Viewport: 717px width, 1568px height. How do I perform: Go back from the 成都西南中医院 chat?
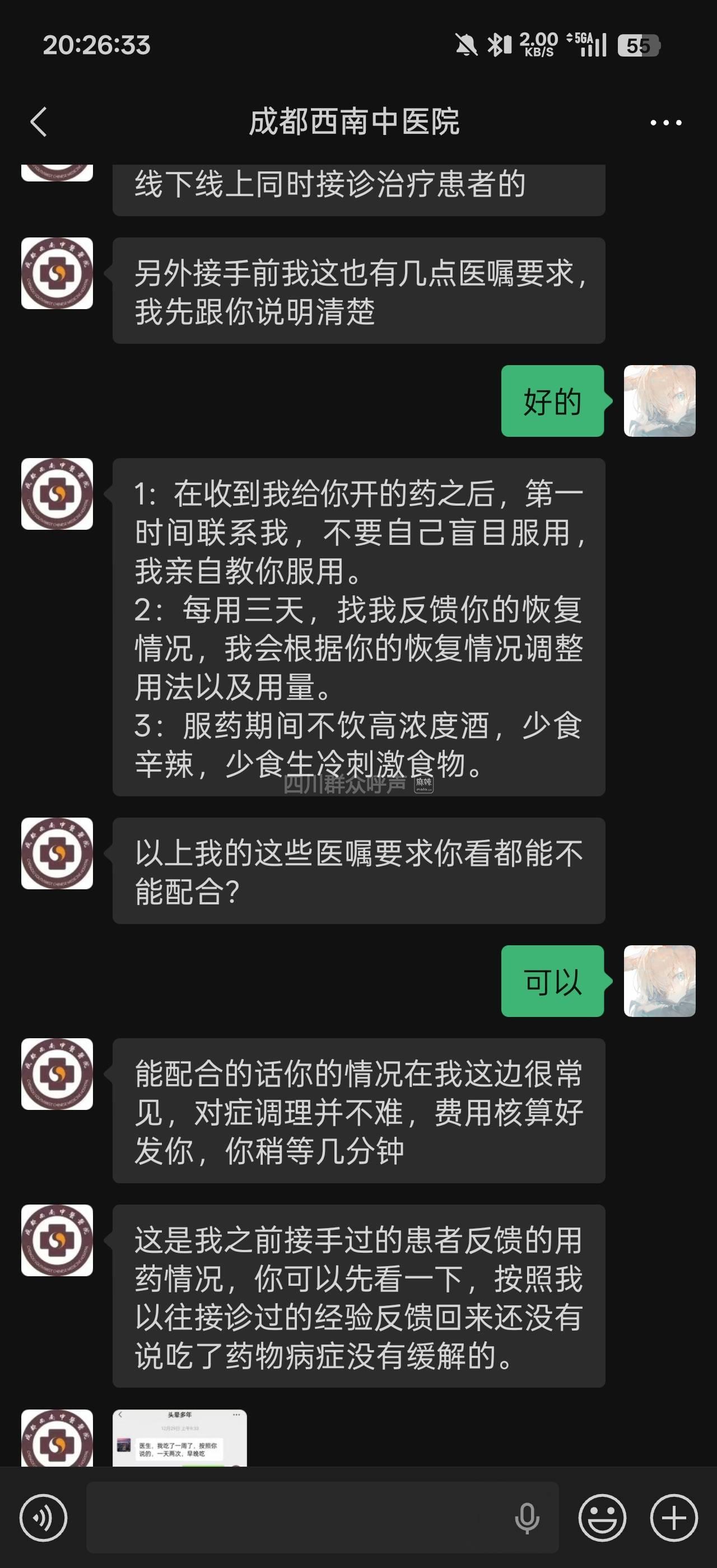[x=39, y=122]
